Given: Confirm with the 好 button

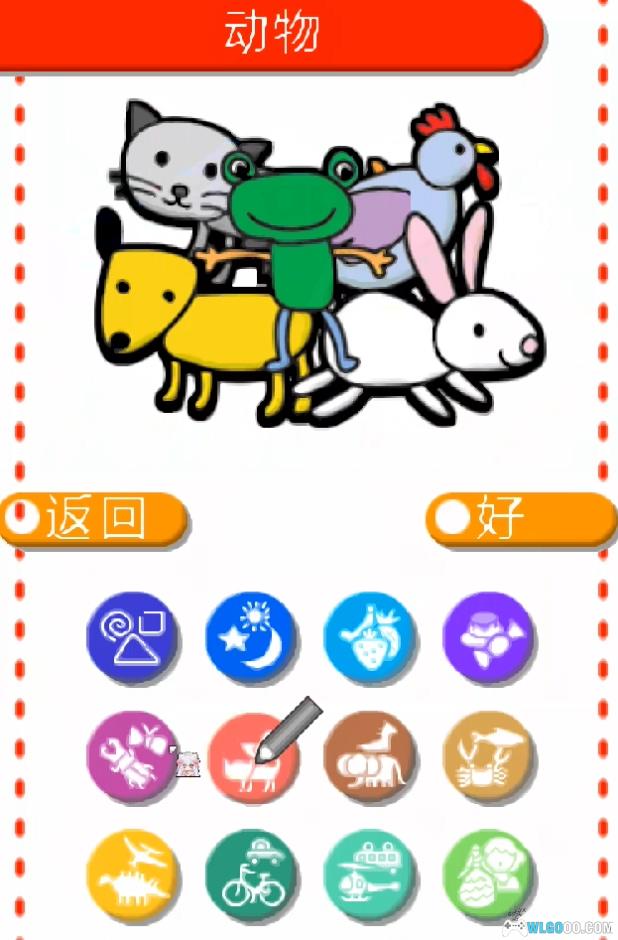Looking at the screenshot, I should [520, 518].
